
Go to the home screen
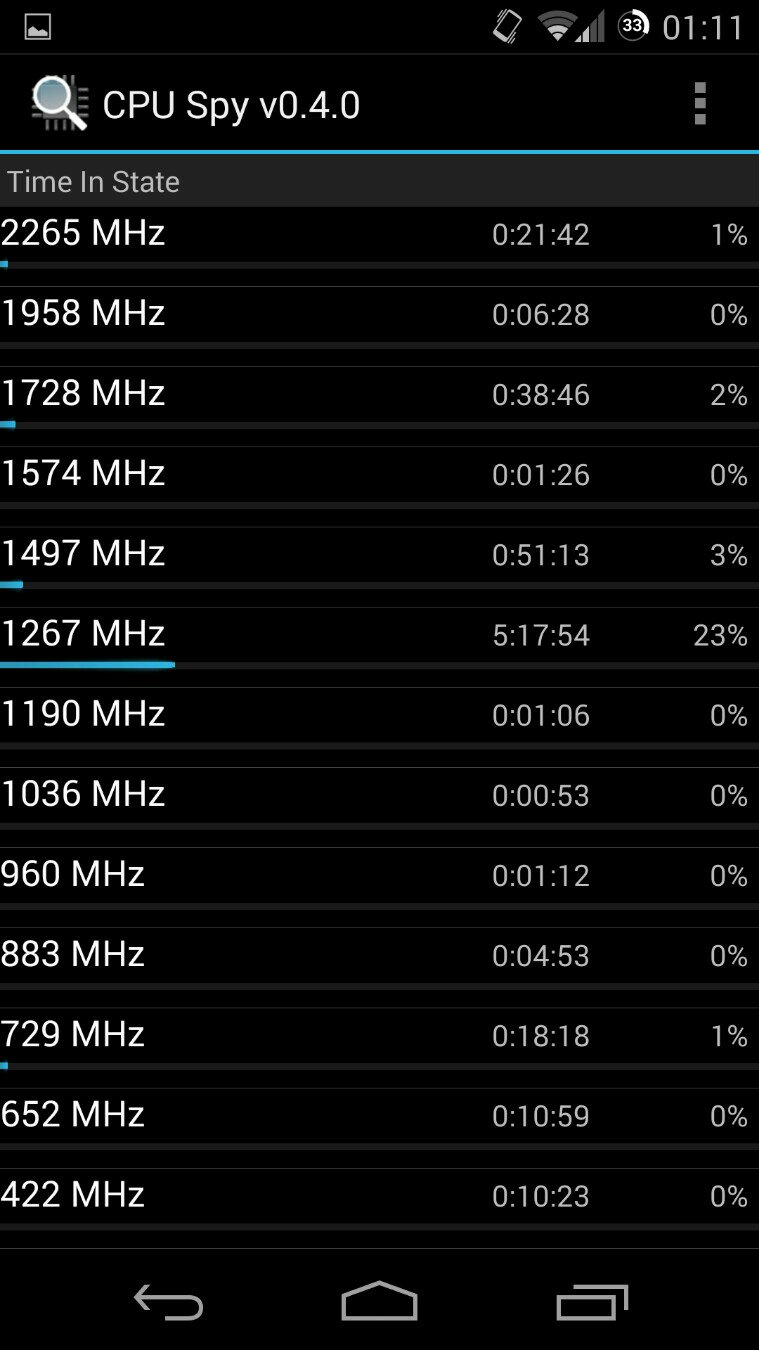[379, 1302]
